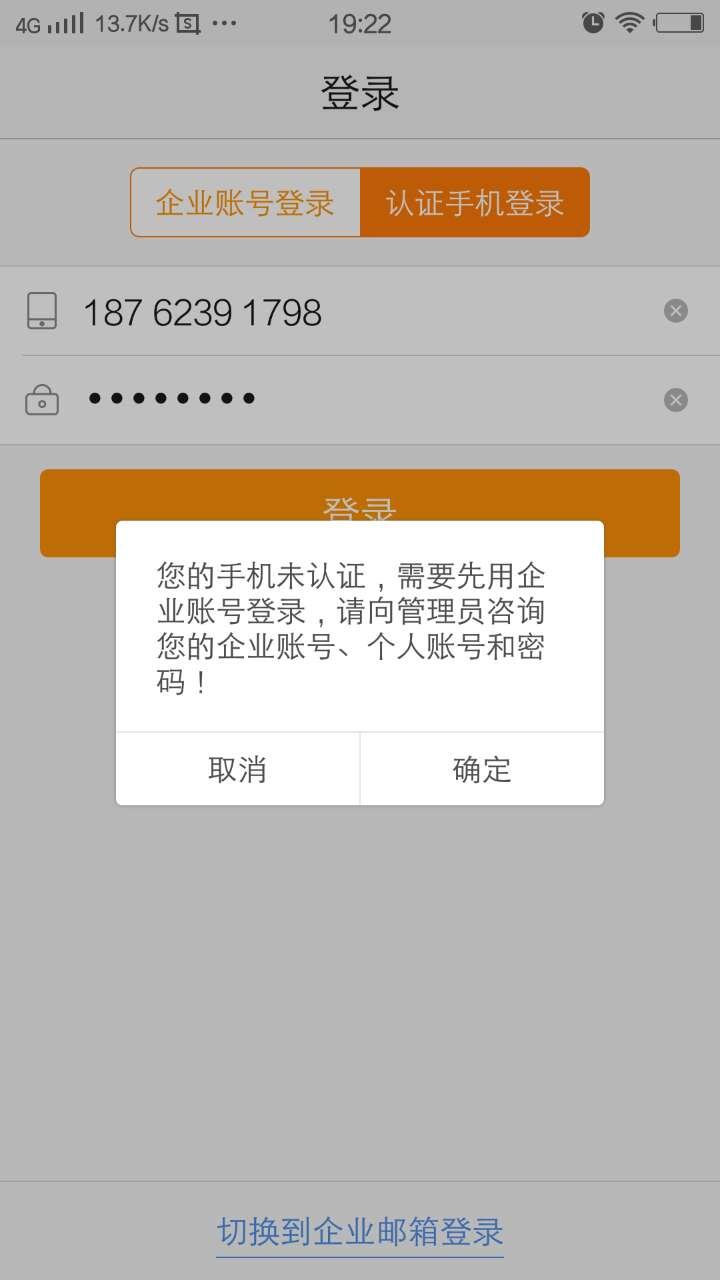
Task: Confirm the dialog with 确定
Action: pos(482,769)
